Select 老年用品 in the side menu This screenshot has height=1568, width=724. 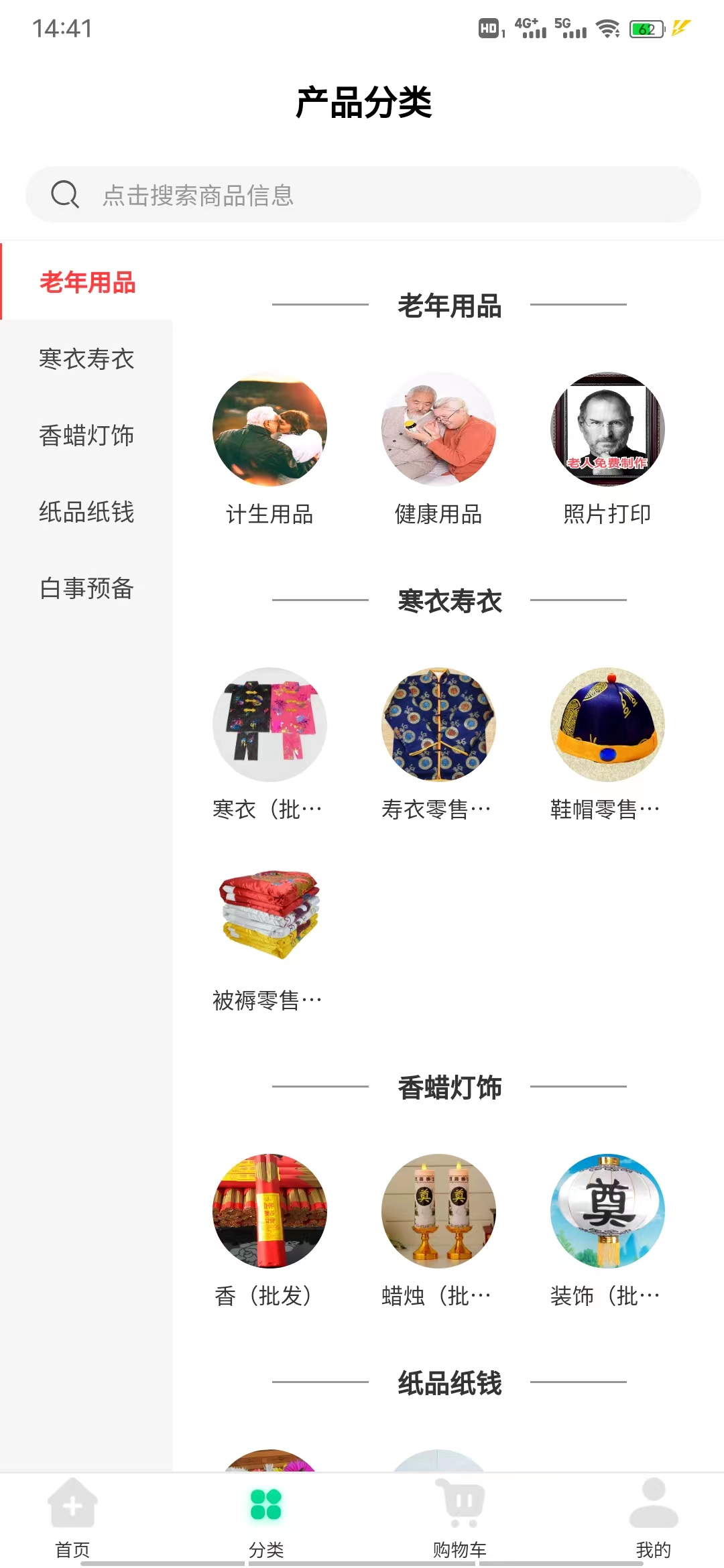click(x=86, y=282)
